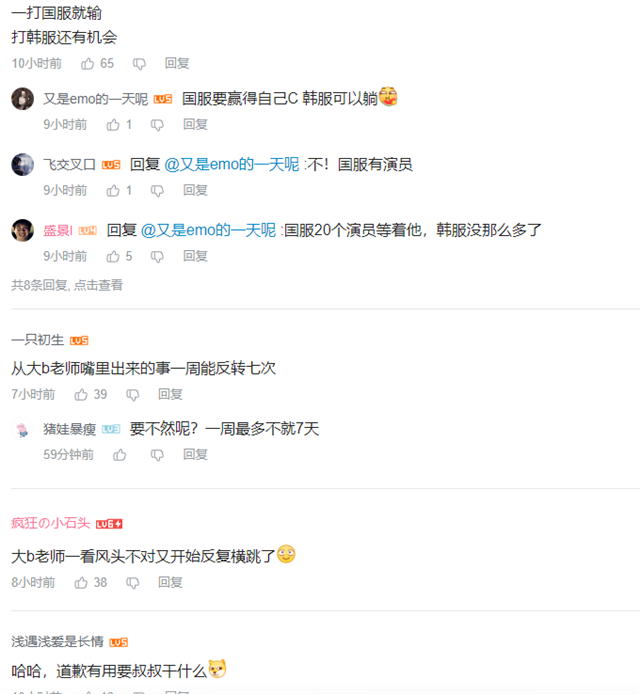Image resolution: width=640 pixels, height=694 pixels.
Task: Open 浅遇浅爱是长情's profile
Action: pos(57,641)
